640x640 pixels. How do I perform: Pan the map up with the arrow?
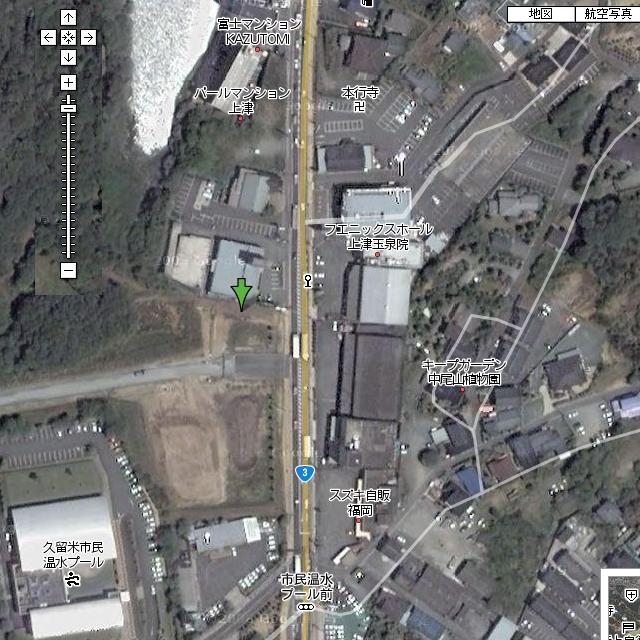click(x=68, y=17)
